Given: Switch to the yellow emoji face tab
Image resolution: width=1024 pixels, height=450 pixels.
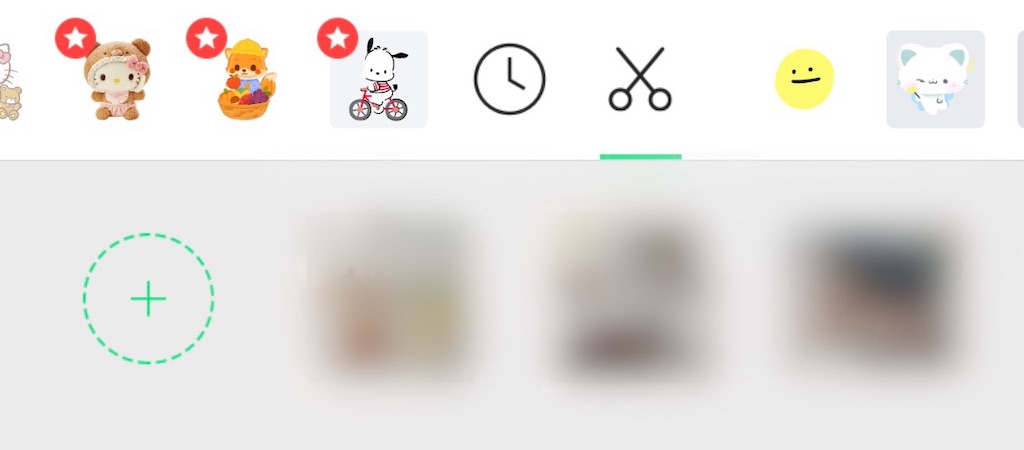Looking at the screenshot, I should coord(804,79).
